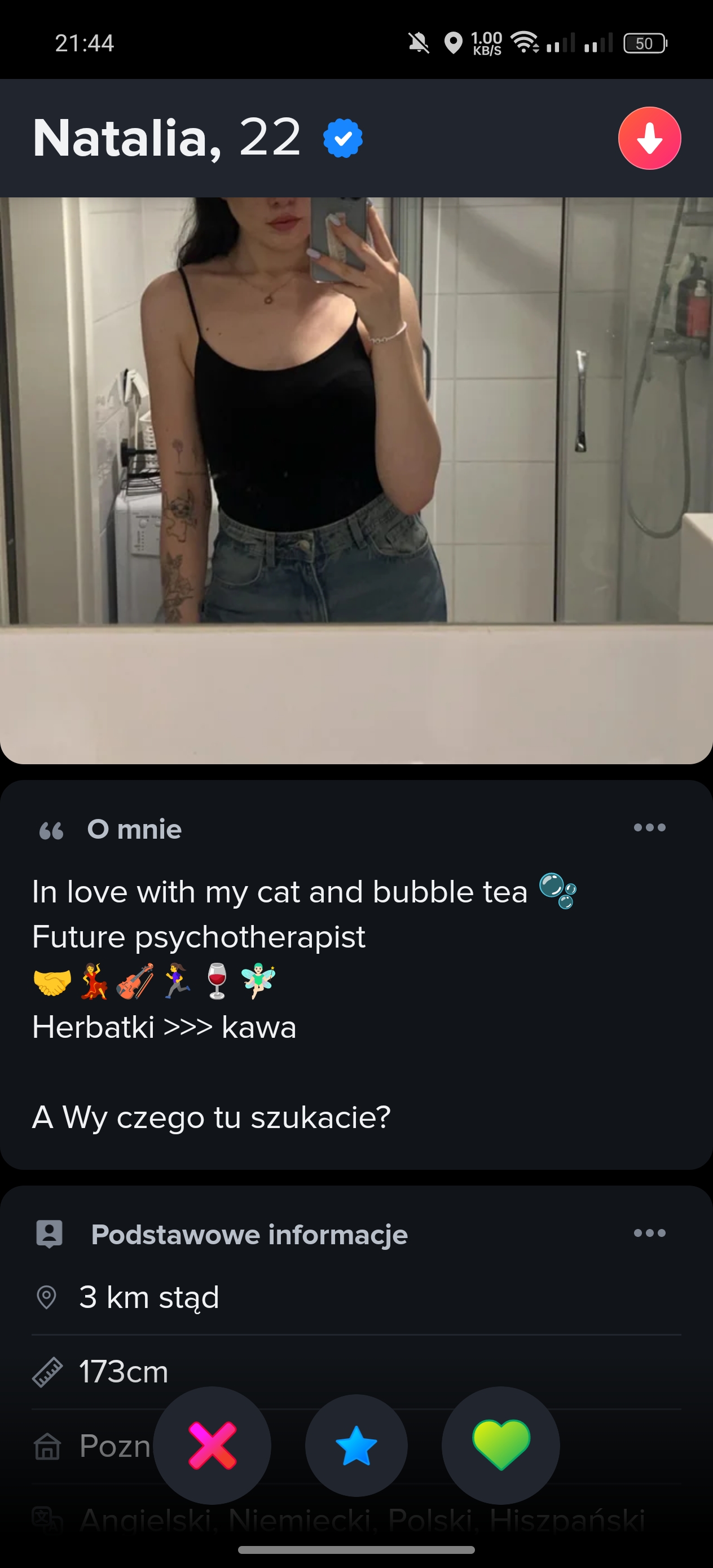Send a Super Like with the blue star
Screen dimensions: 713x1568
click(356, 1446)
